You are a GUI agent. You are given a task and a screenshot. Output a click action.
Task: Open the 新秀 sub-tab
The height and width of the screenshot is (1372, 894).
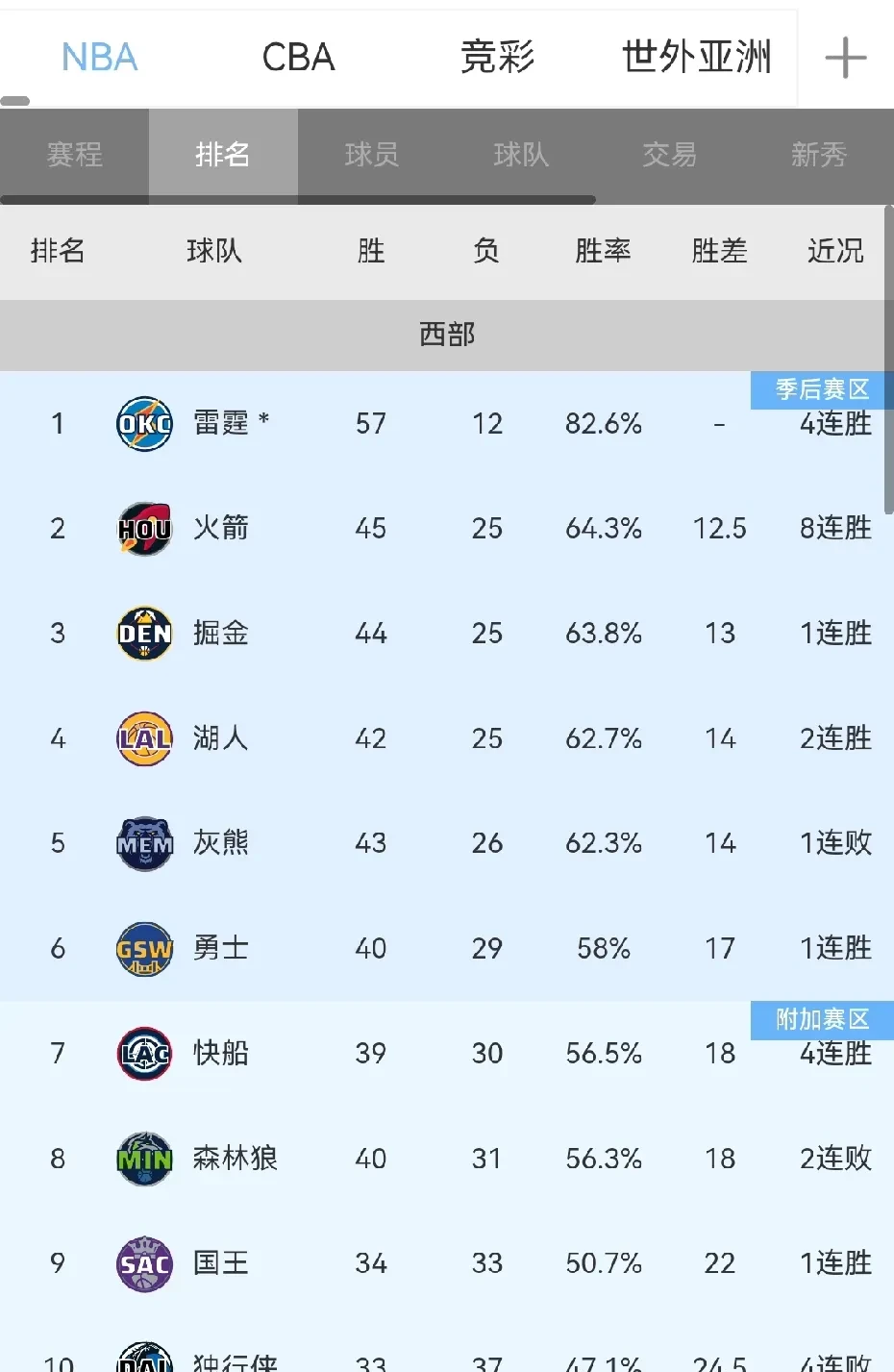click(x=819, y=155)
